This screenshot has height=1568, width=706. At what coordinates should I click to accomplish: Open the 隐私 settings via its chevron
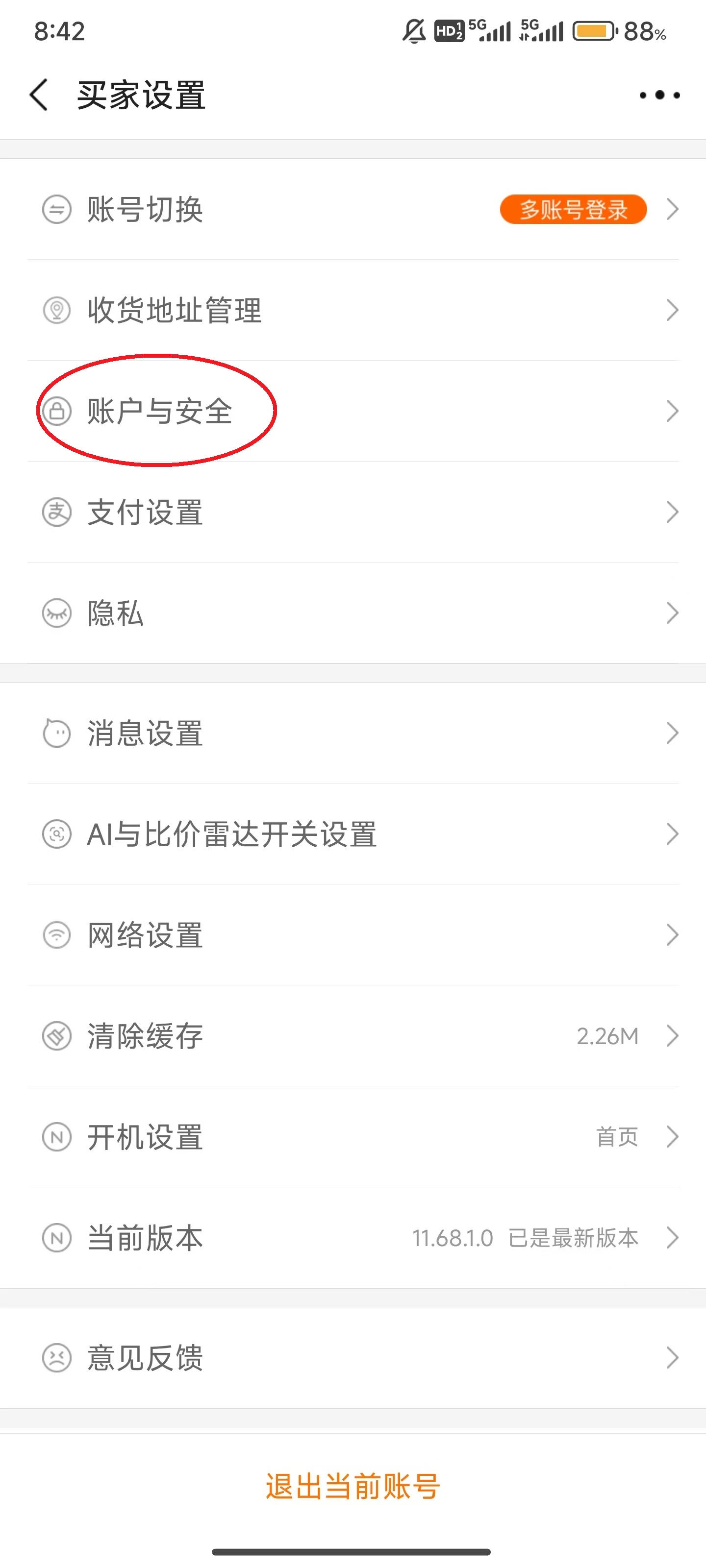point(672,613)
